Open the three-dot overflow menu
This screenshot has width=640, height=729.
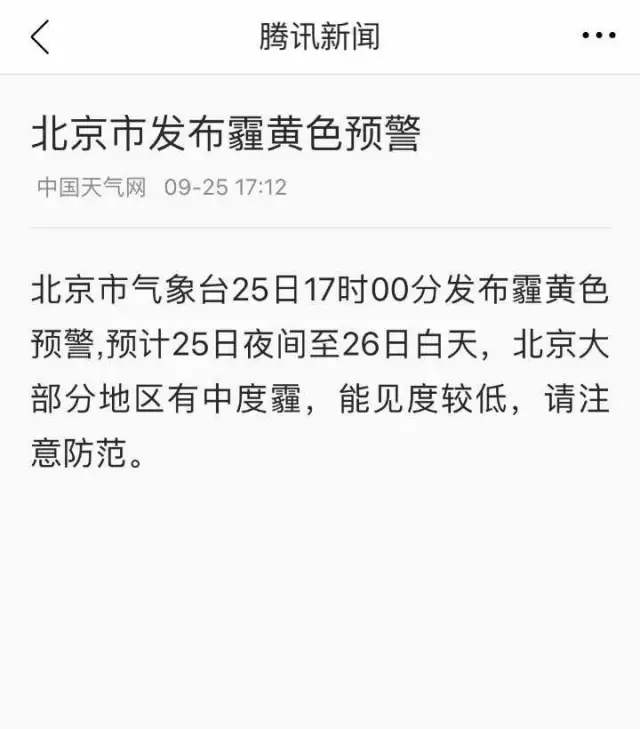pos(599,36)
